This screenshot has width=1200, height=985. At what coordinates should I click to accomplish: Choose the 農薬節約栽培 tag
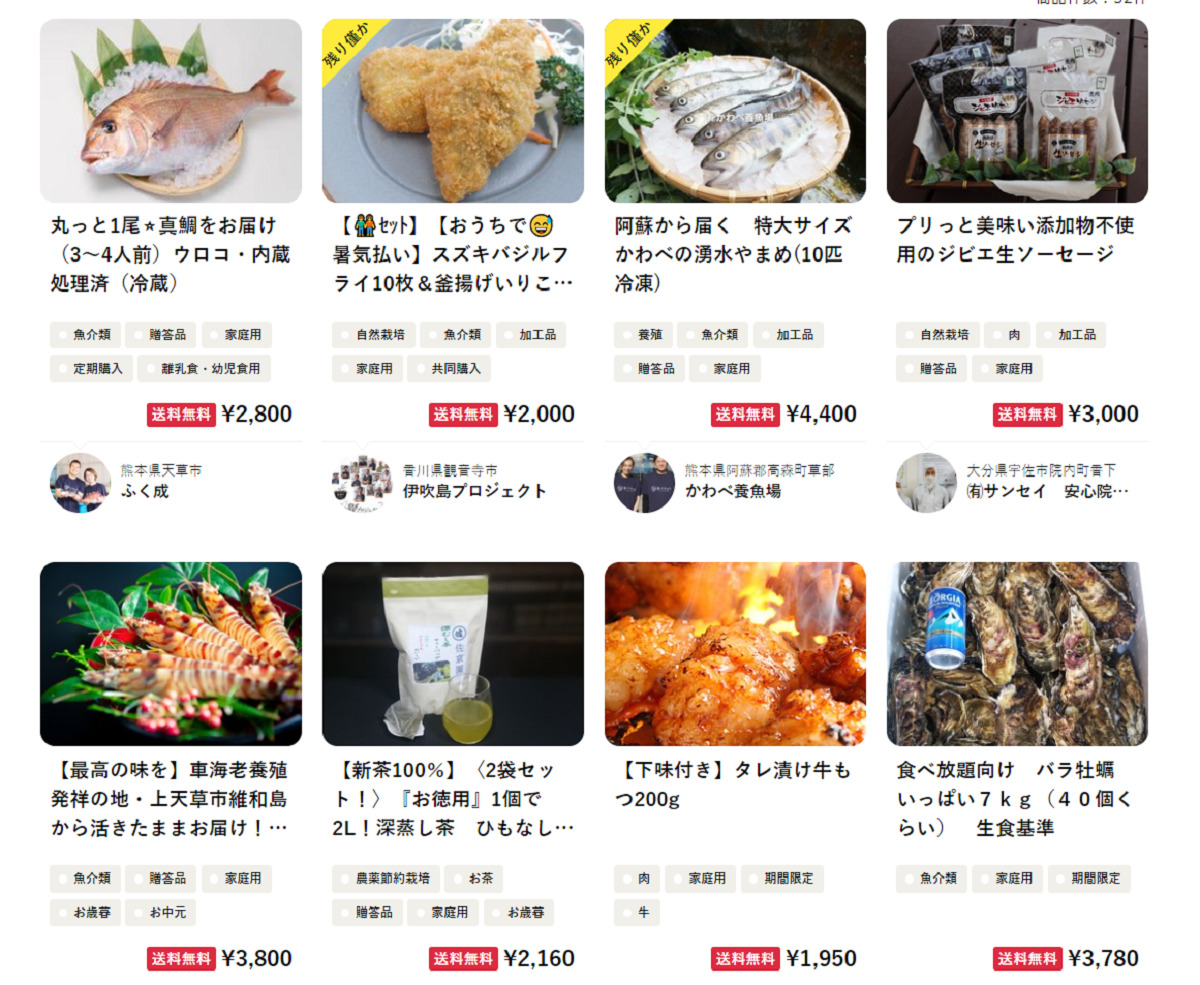(x=384, y=879)
